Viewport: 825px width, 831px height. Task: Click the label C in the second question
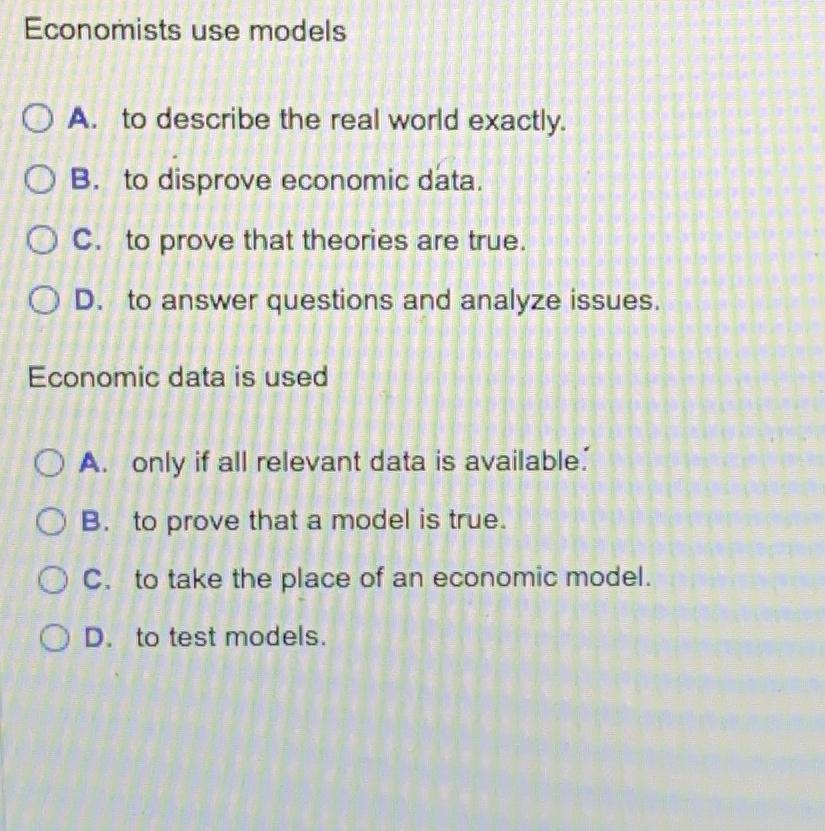point(92,578)
